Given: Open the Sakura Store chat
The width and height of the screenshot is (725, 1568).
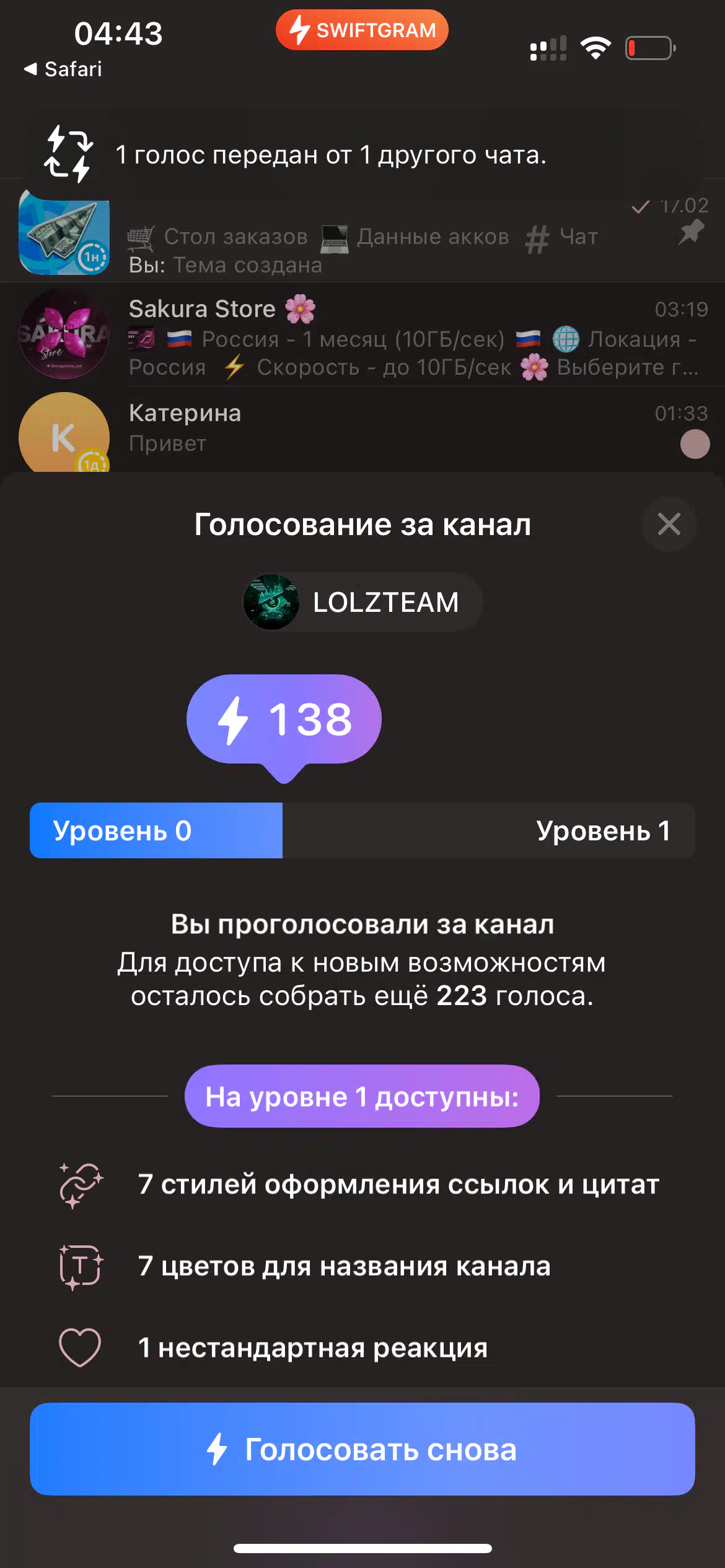Looking at the screenshot, I should 362,335.
